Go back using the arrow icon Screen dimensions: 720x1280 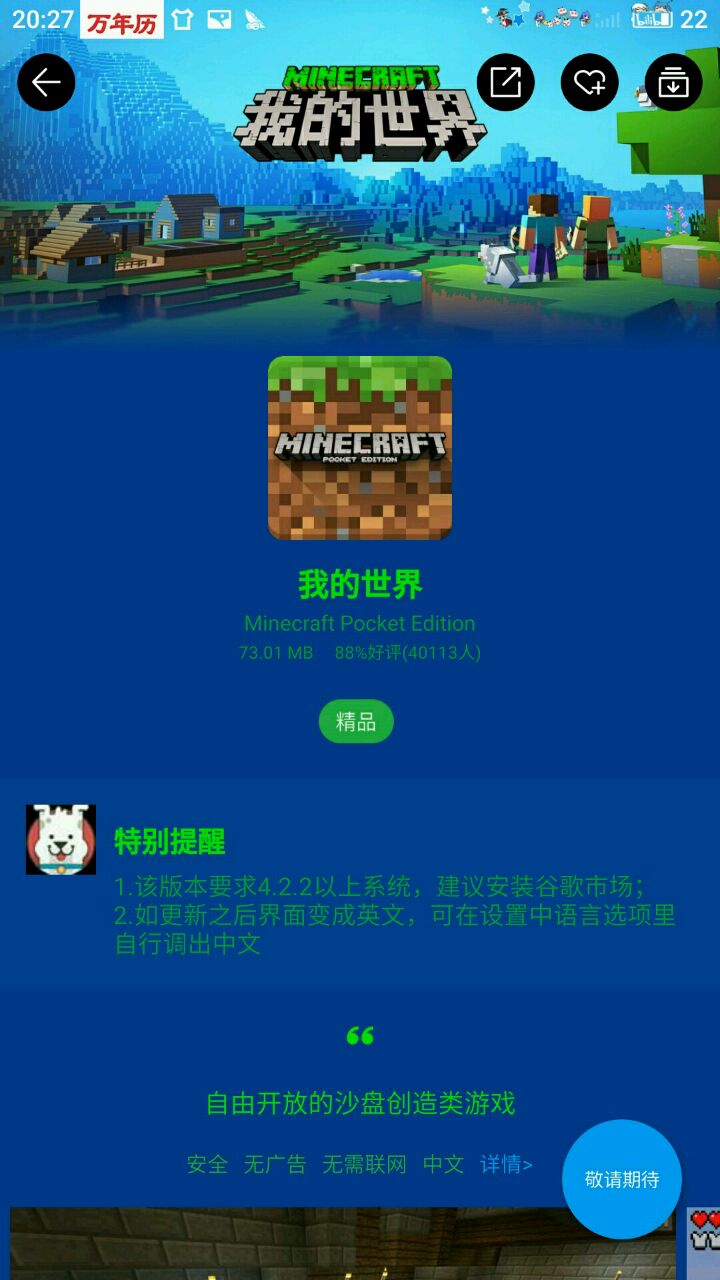point(46,82)
